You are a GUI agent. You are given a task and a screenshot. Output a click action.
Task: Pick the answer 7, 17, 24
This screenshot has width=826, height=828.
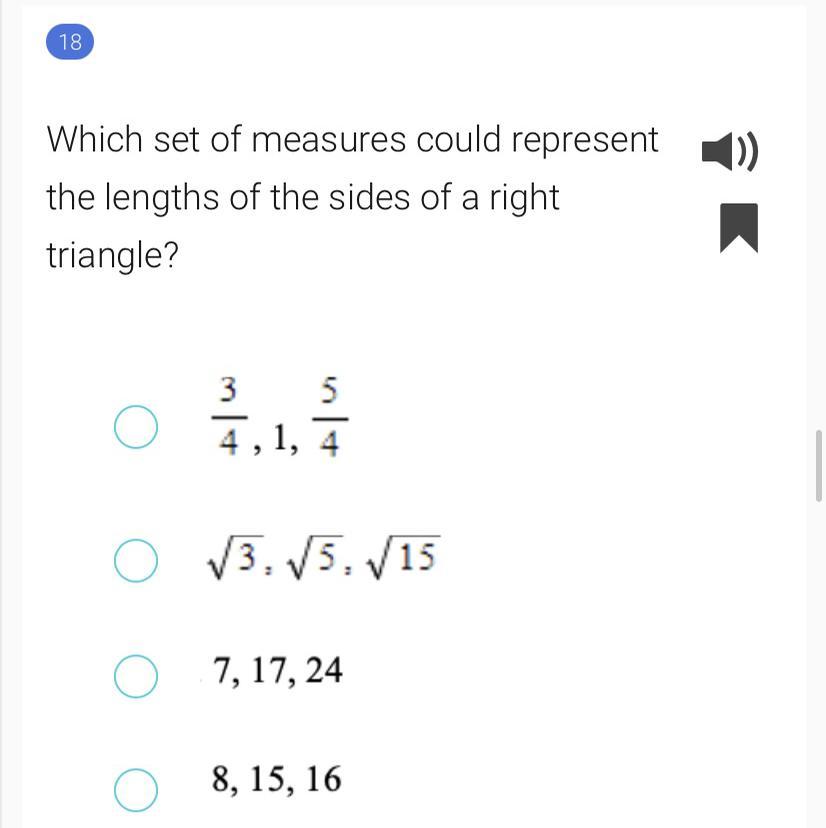coord(135,675)
